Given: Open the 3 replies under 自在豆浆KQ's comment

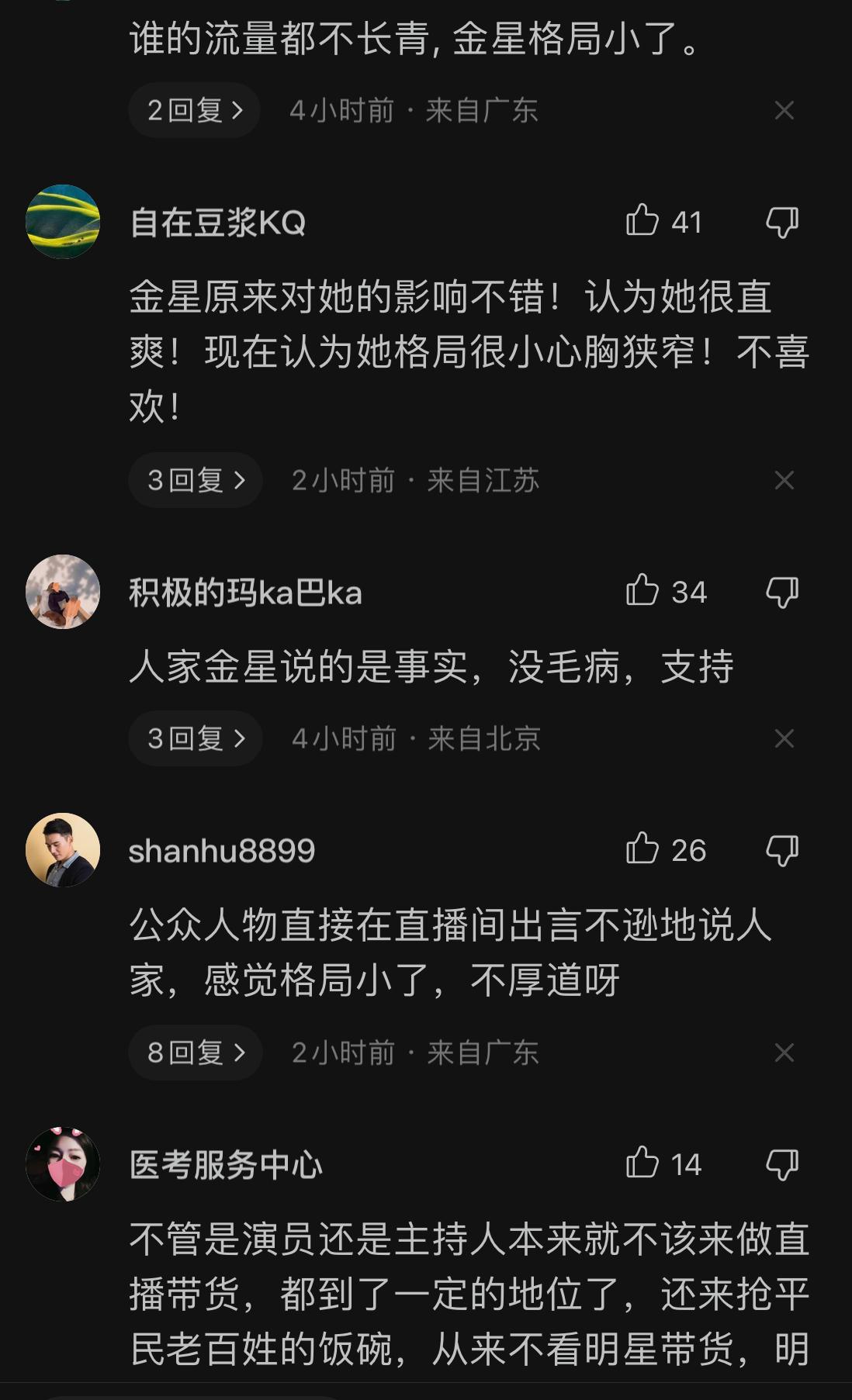Looking at the screenshot, I should [195, 481].
